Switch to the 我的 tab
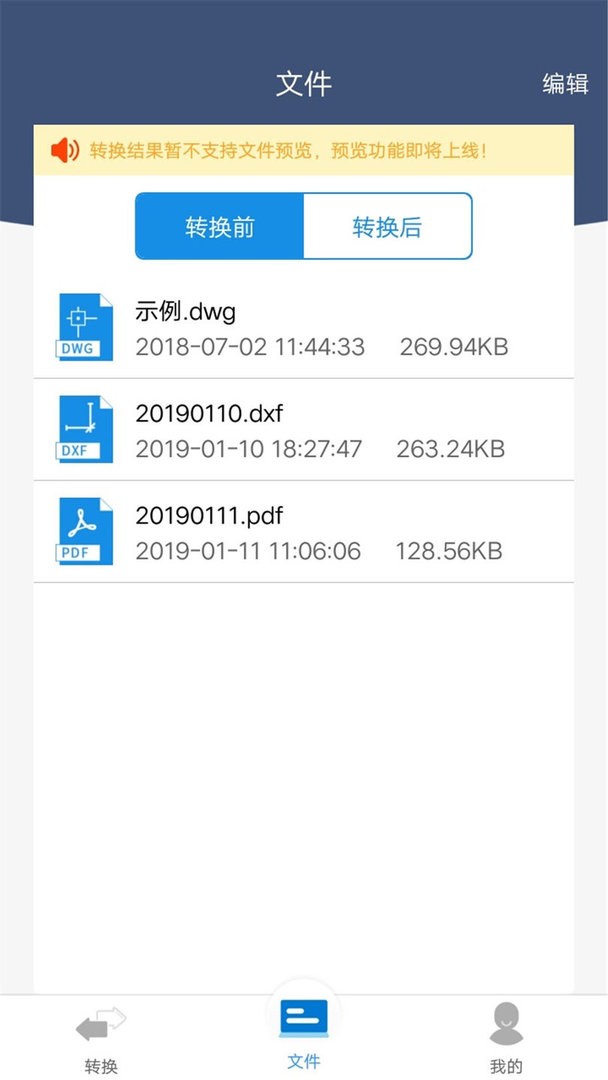Image resolution: width=608 pixels, height=1080 pixels. [x=506, y=1038]
